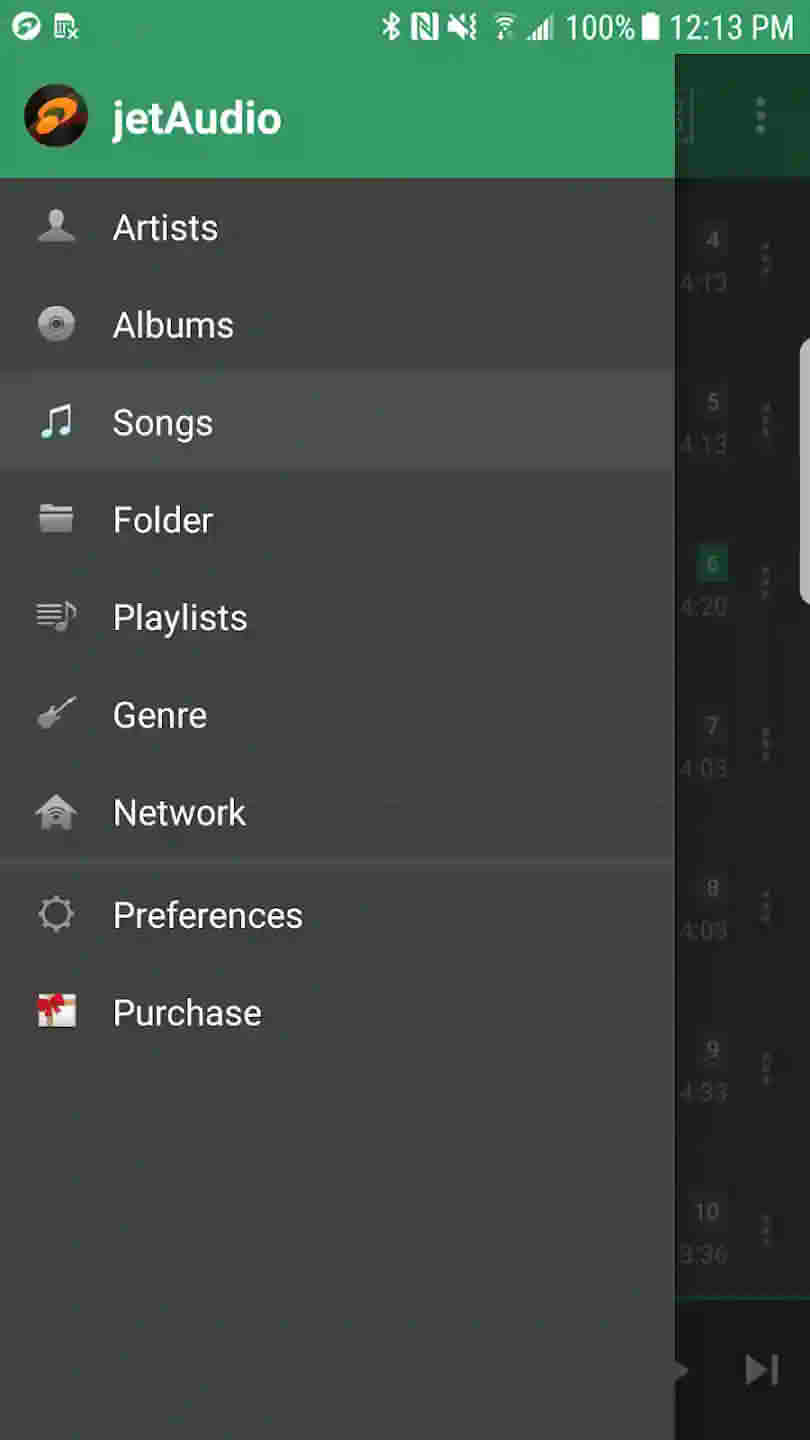Open Playlists
This screenshot has height=1440, width=810.
180,618
